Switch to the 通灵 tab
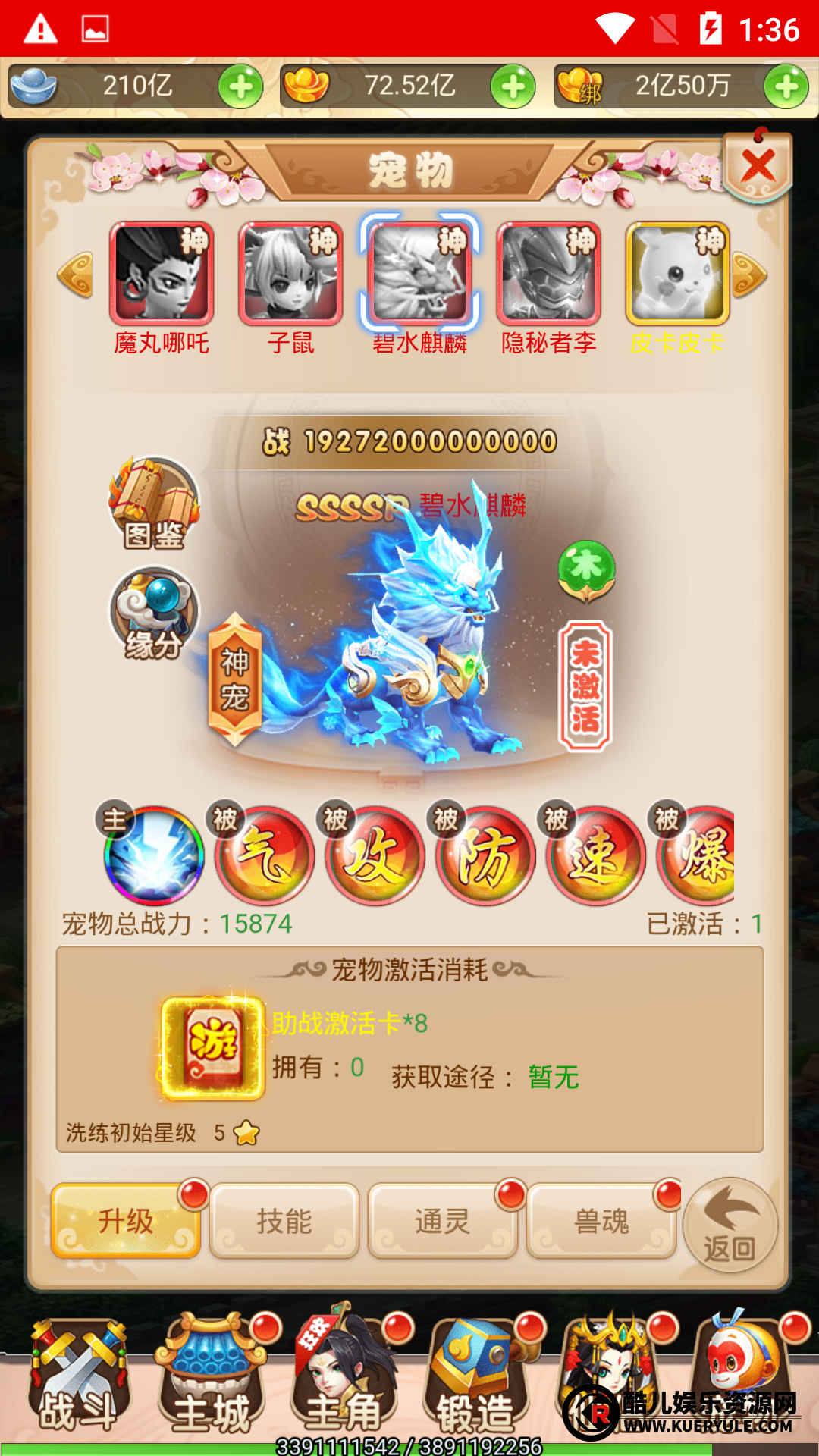 (x=442, y=1221)
